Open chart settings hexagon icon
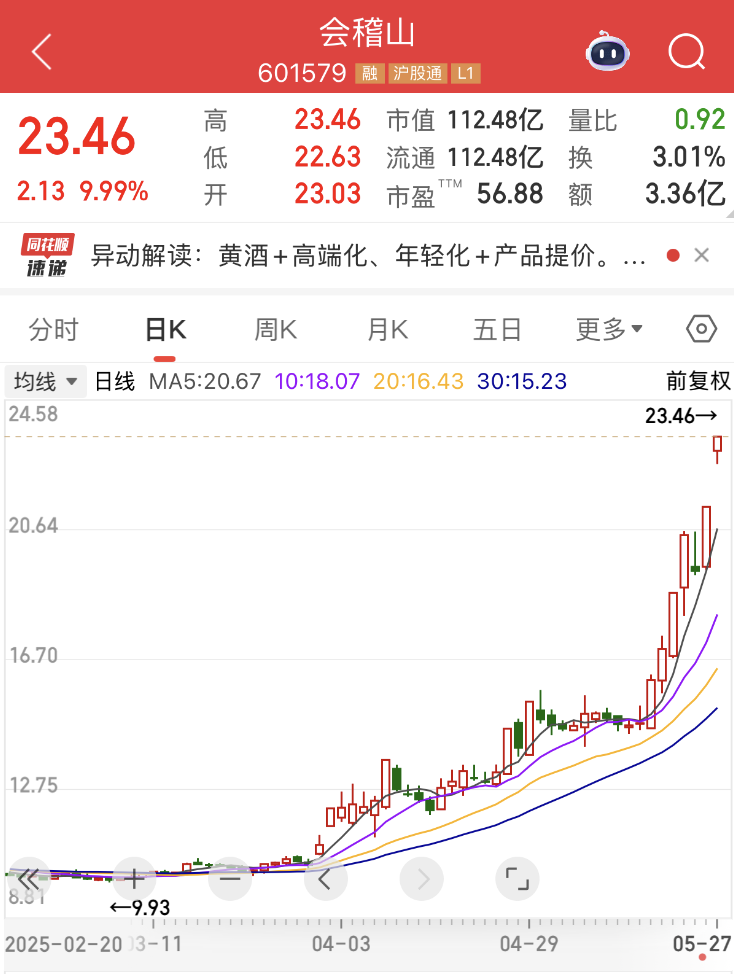The height and width of the screenshot is (974, 734). tap(702, 329)
